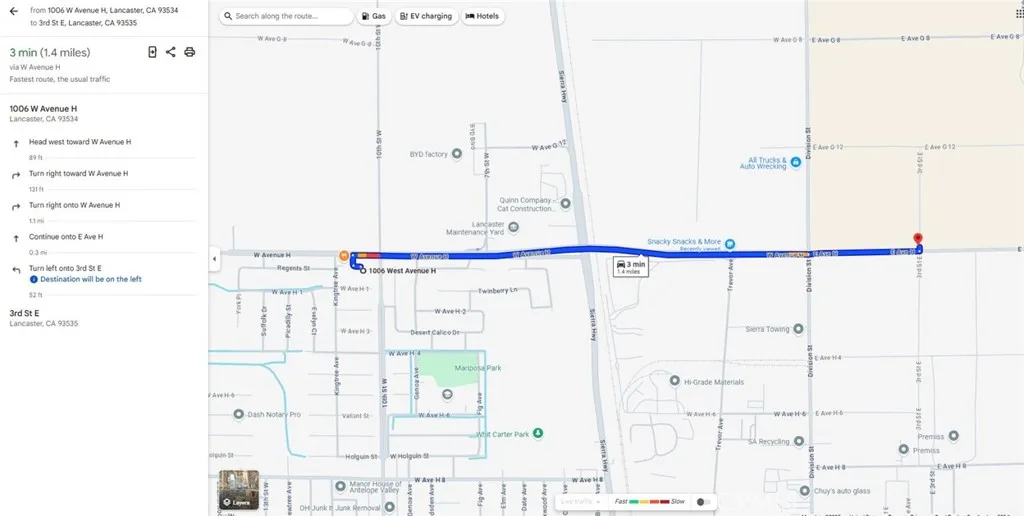Select the Gas chip

(x=373, y=16)
